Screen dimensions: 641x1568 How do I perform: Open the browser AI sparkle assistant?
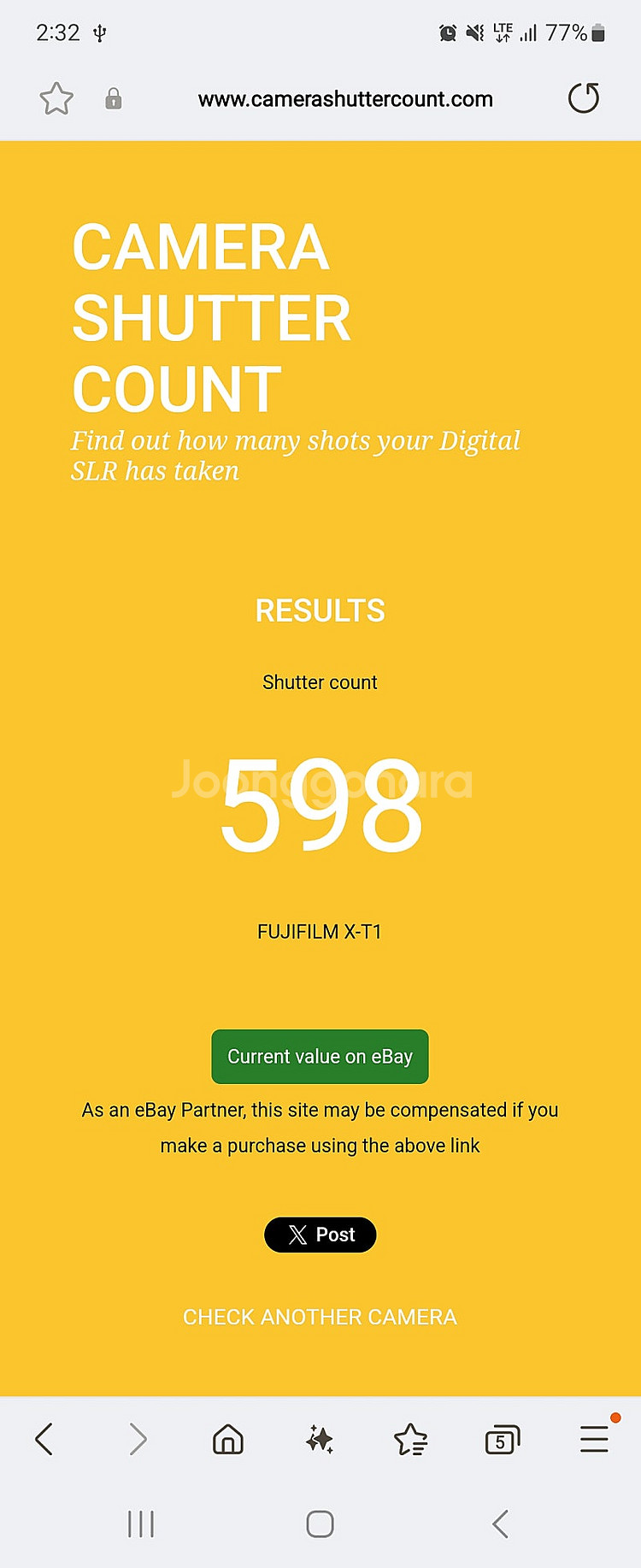(x=320, y=1439)
